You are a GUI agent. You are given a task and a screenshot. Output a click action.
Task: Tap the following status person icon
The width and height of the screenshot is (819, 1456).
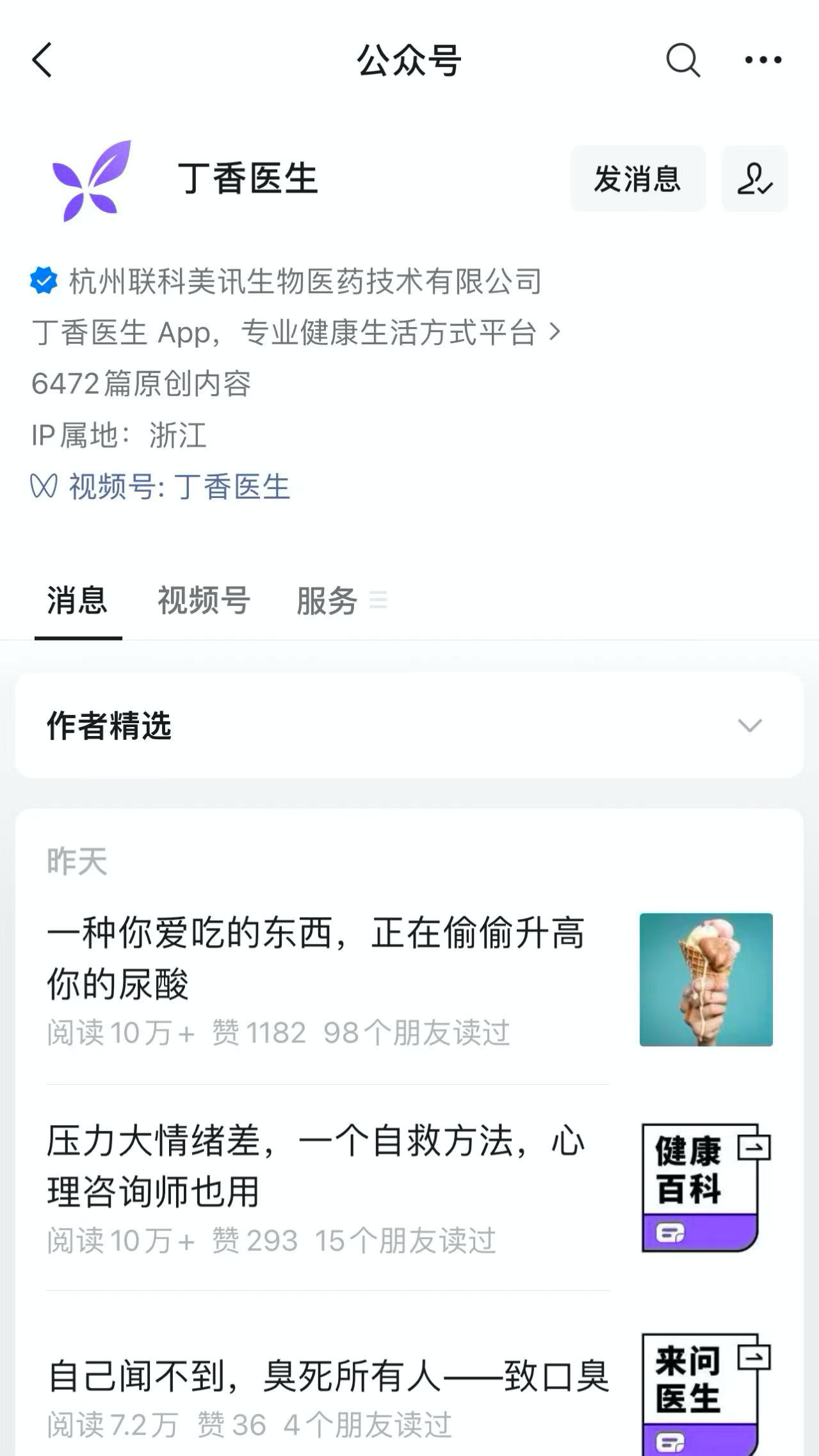754,179
